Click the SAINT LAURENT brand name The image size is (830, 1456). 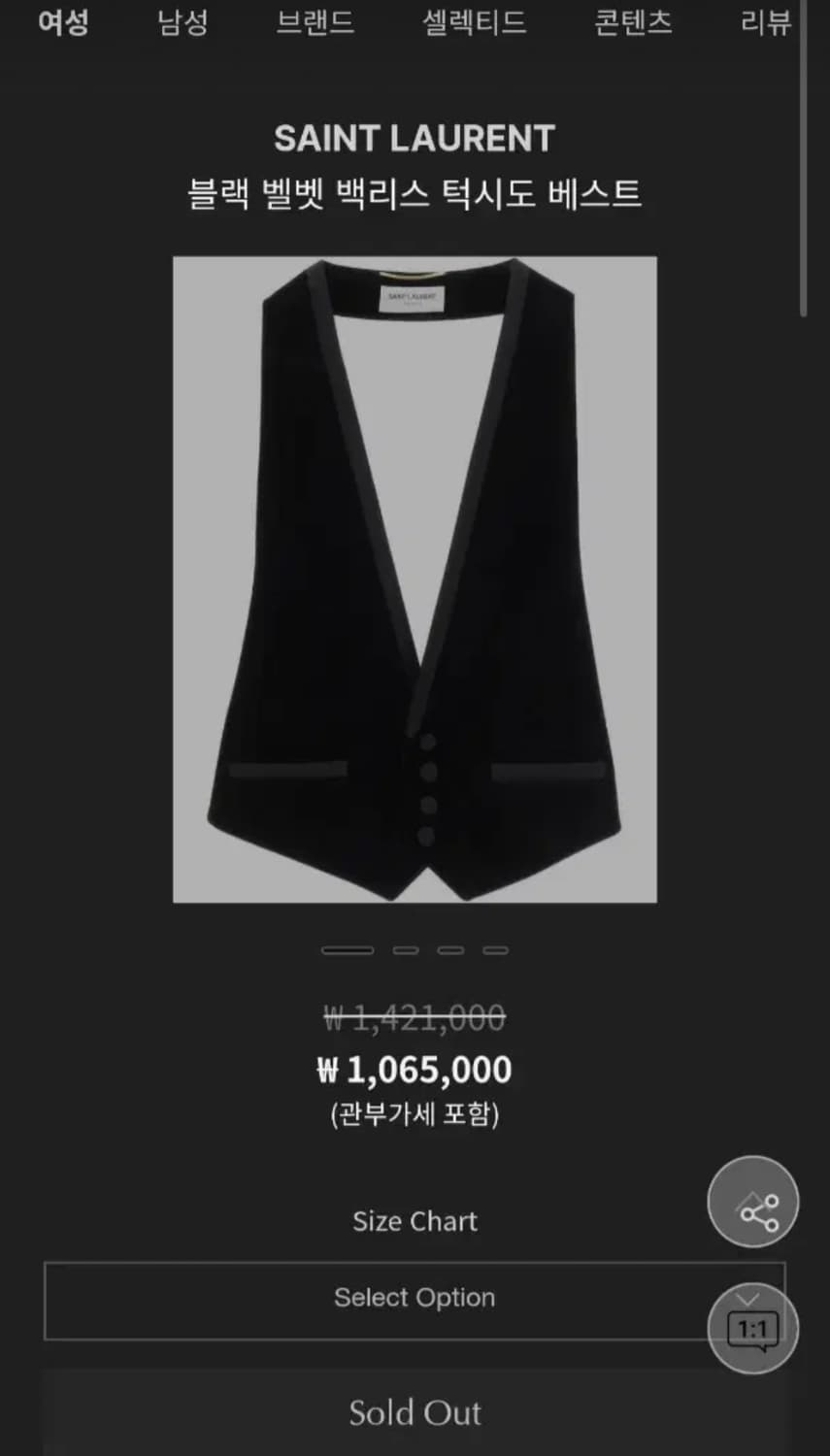(x=415, y=137)
